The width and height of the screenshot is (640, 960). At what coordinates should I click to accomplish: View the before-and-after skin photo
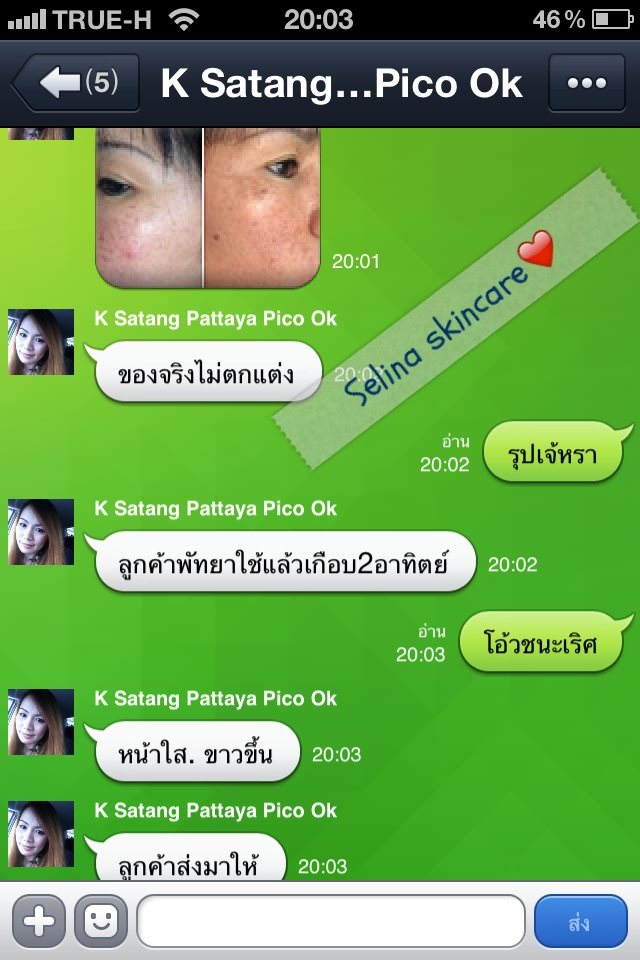pyautogui.click(x=208, y=207)
